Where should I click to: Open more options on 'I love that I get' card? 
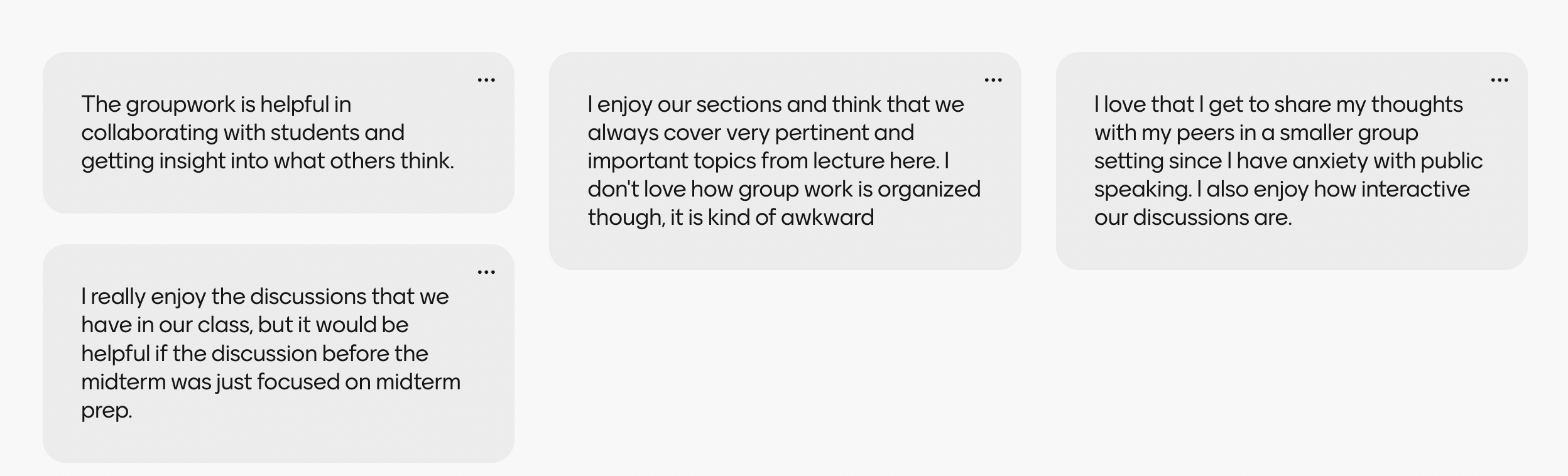point(1499,80)
